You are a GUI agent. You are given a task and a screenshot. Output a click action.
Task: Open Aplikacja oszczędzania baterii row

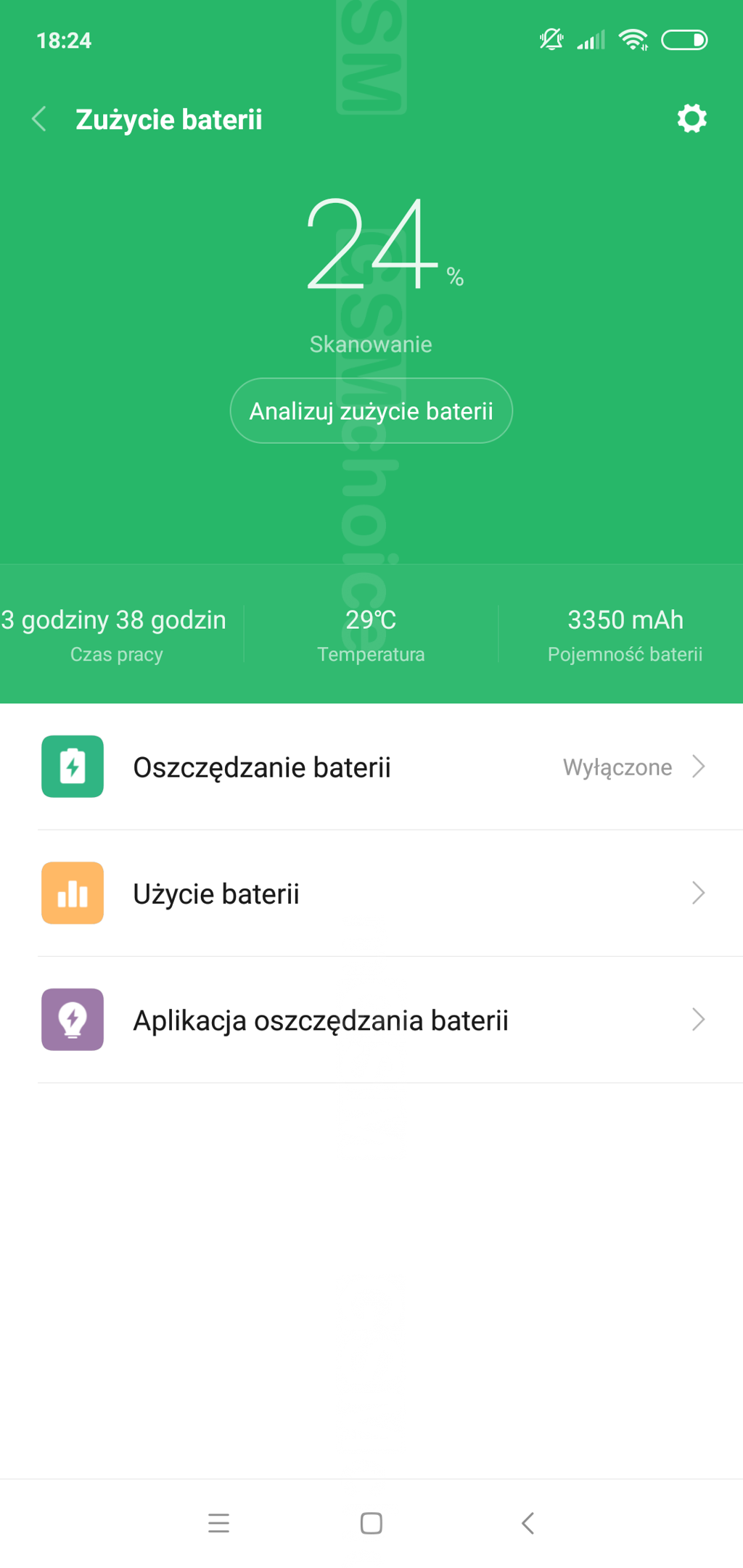pos(371,1020)
